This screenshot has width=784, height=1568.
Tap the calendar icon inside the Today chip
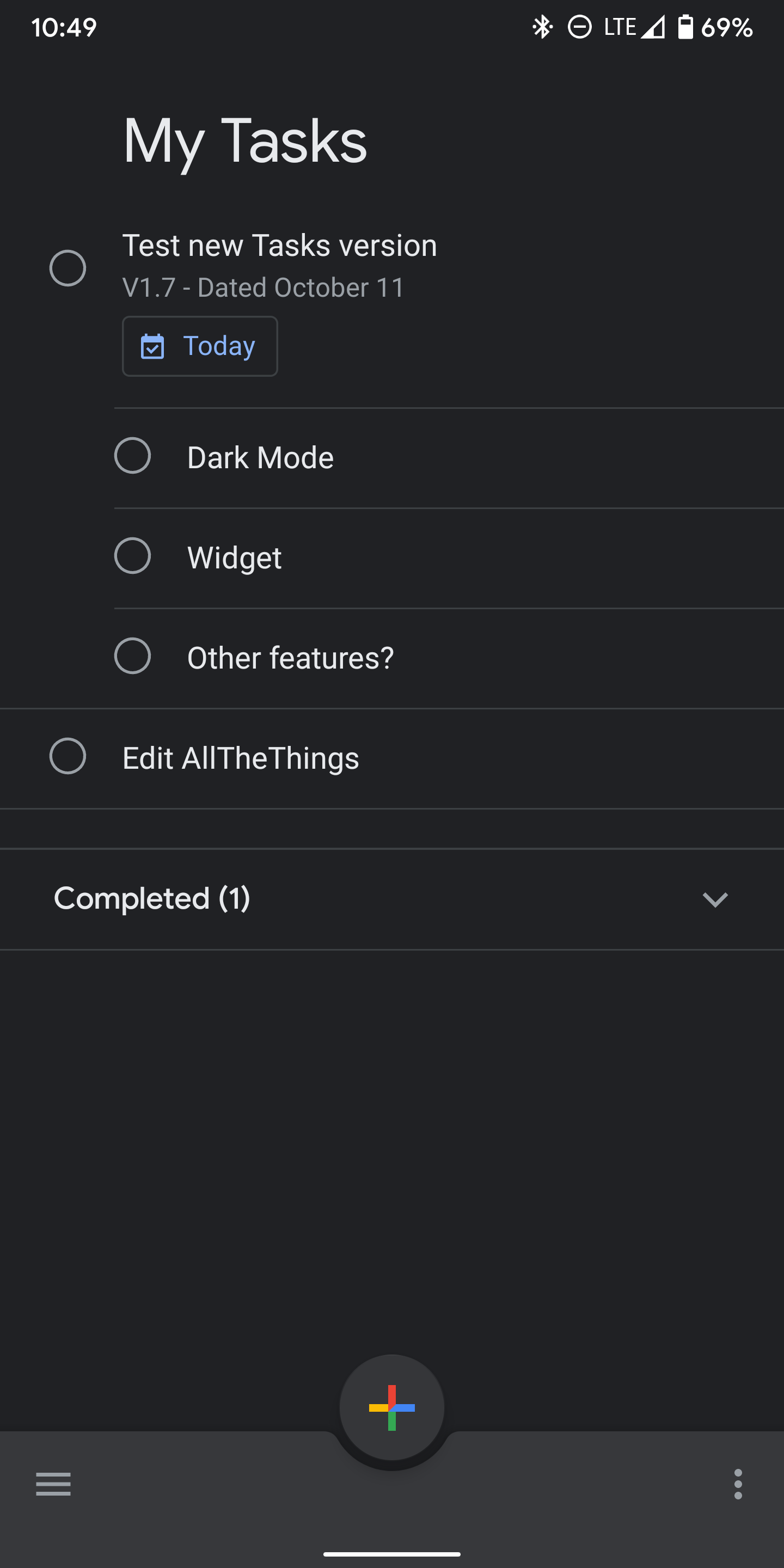(153, 346)
